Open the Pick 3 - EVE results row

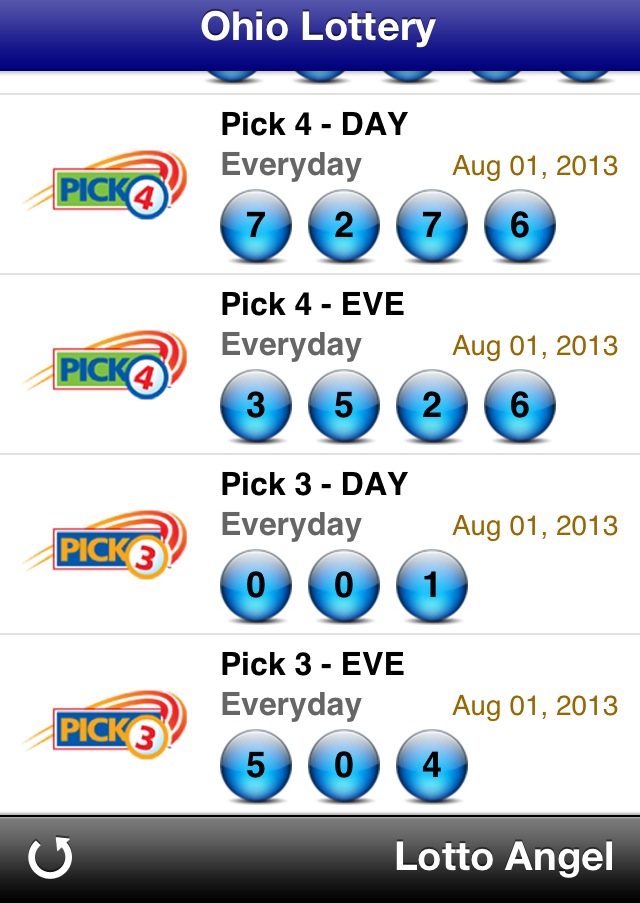[320, 724]
